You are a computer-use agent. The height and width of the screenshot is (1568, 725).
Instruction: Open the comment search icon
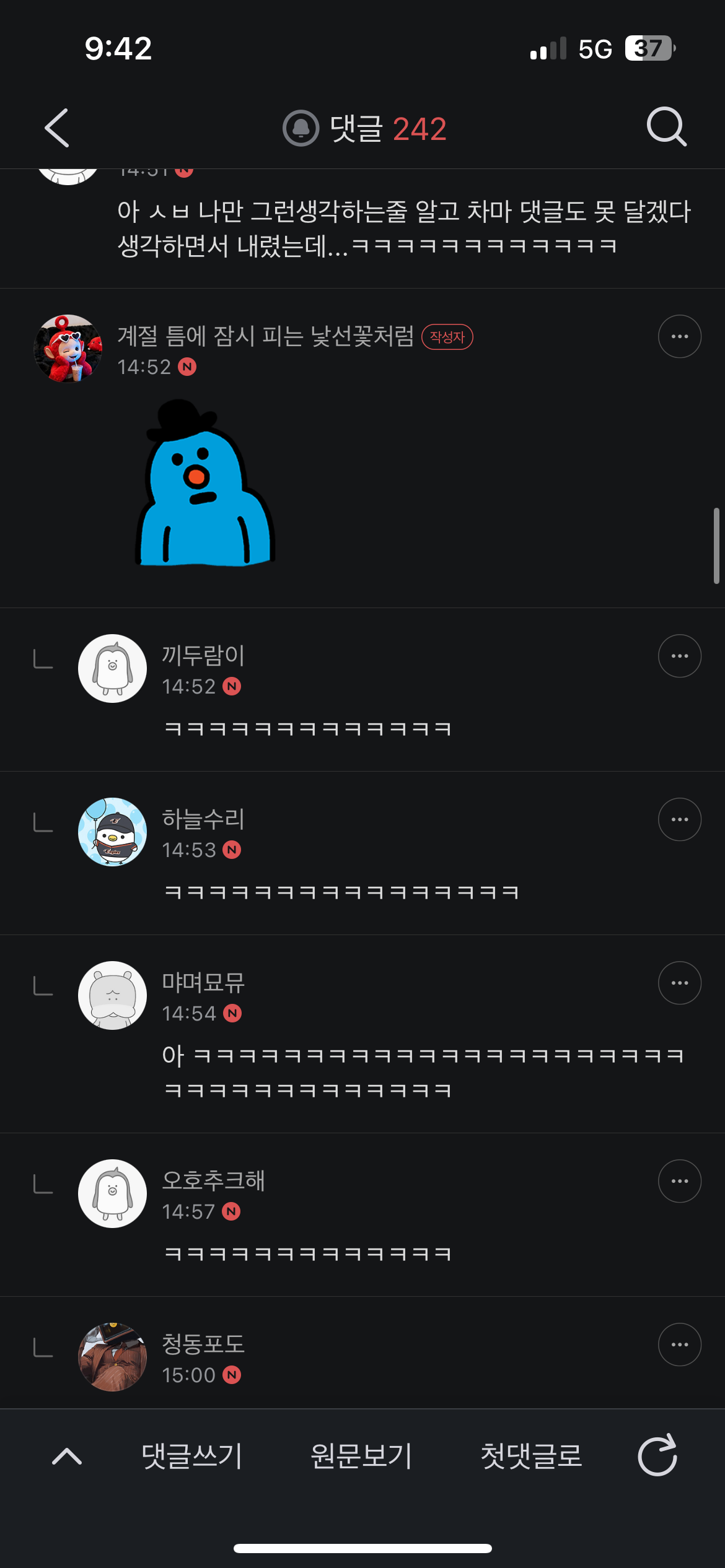click(666, 127)
